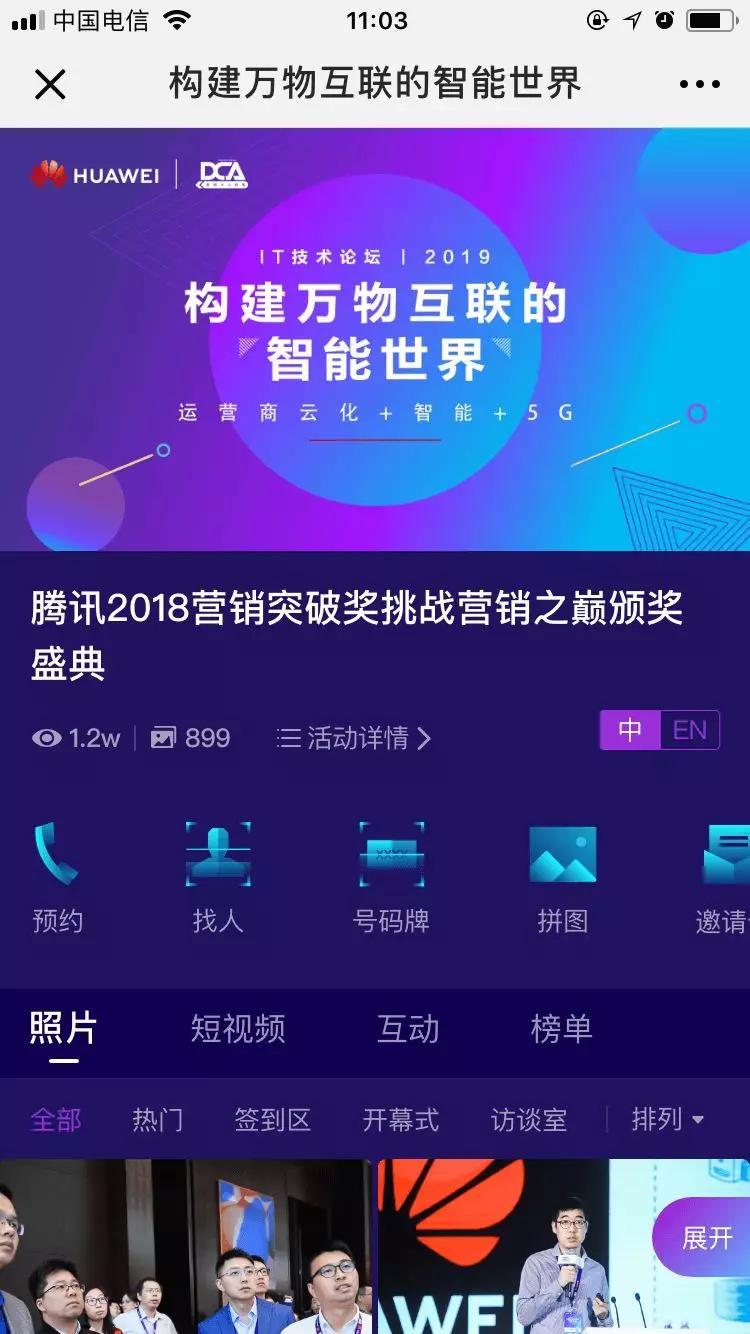Switch to the 短视频 tab
This screenshot has height=1334, width=750.
tap(238, 1028)
